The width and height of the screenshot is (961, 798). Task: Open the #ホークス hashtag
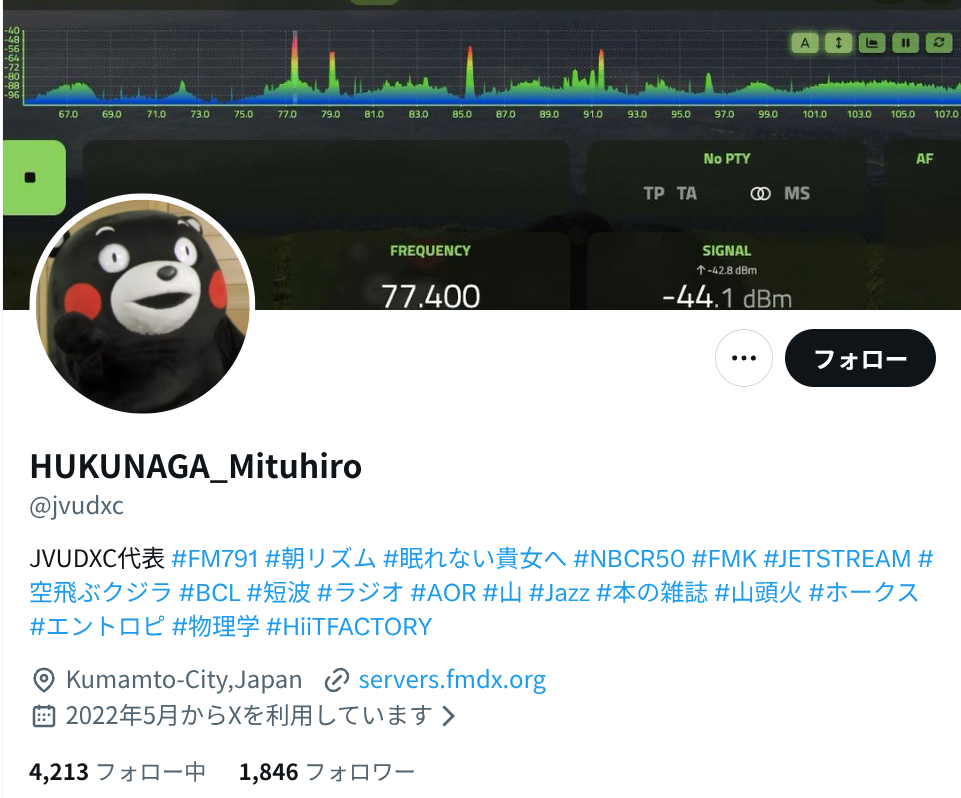click(864, 593)
